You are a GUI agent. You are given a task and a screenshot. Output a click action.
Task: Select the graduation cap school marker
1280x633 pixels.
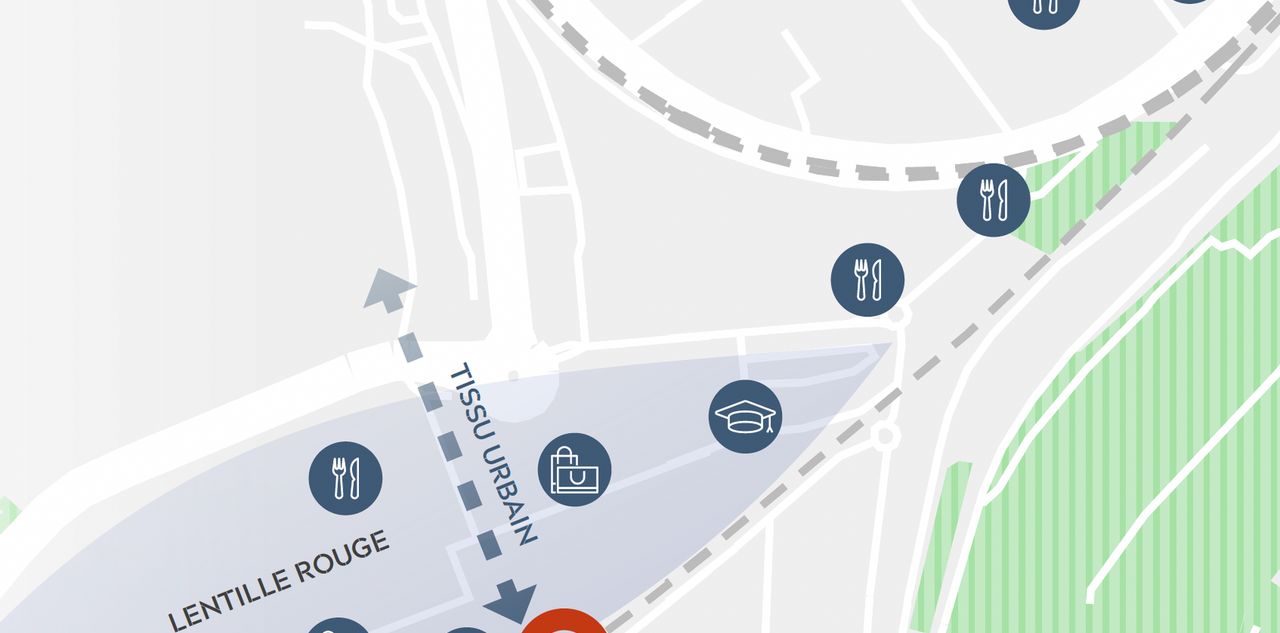[745, 416]
